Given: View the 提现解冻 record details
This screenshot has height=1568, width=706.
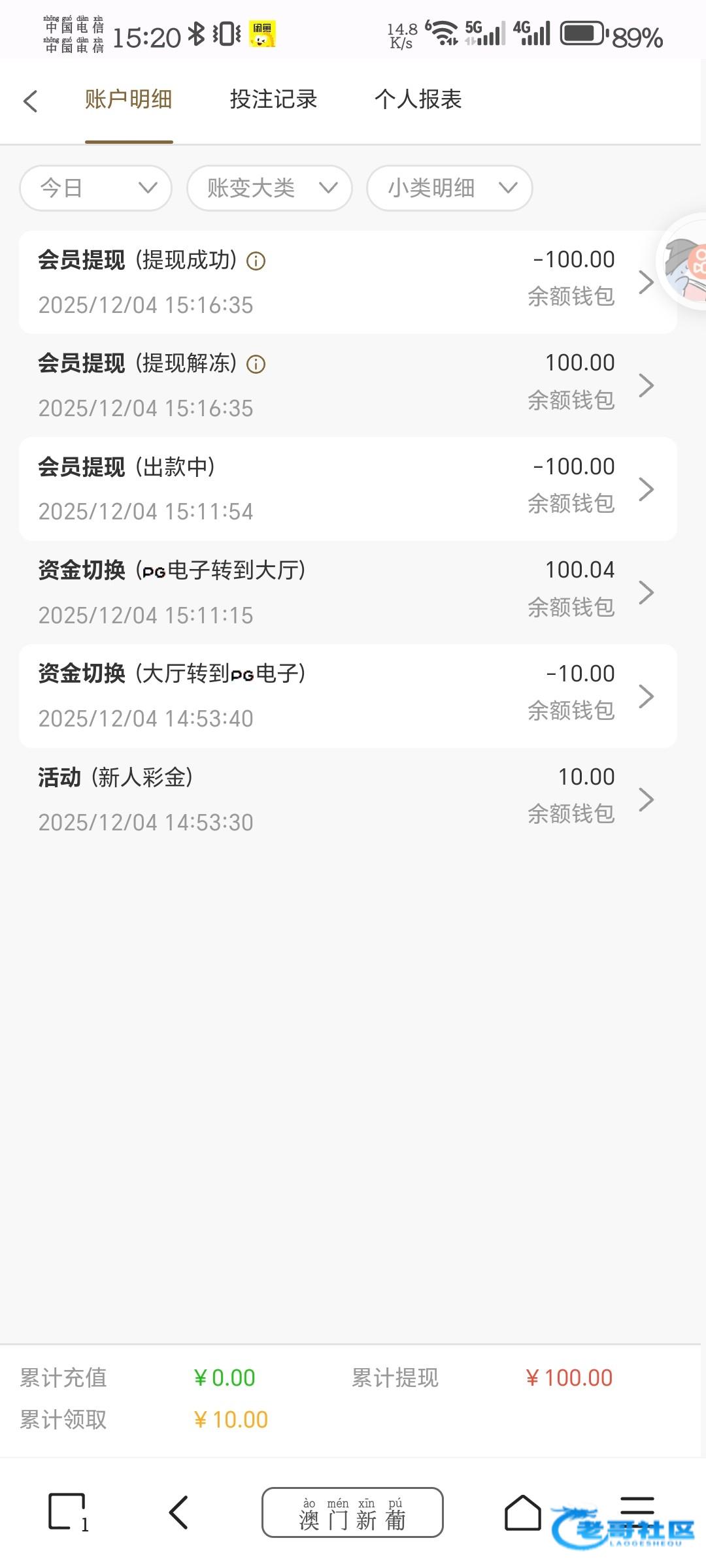Looking at the screenshot, I should (x=346, y=385).
